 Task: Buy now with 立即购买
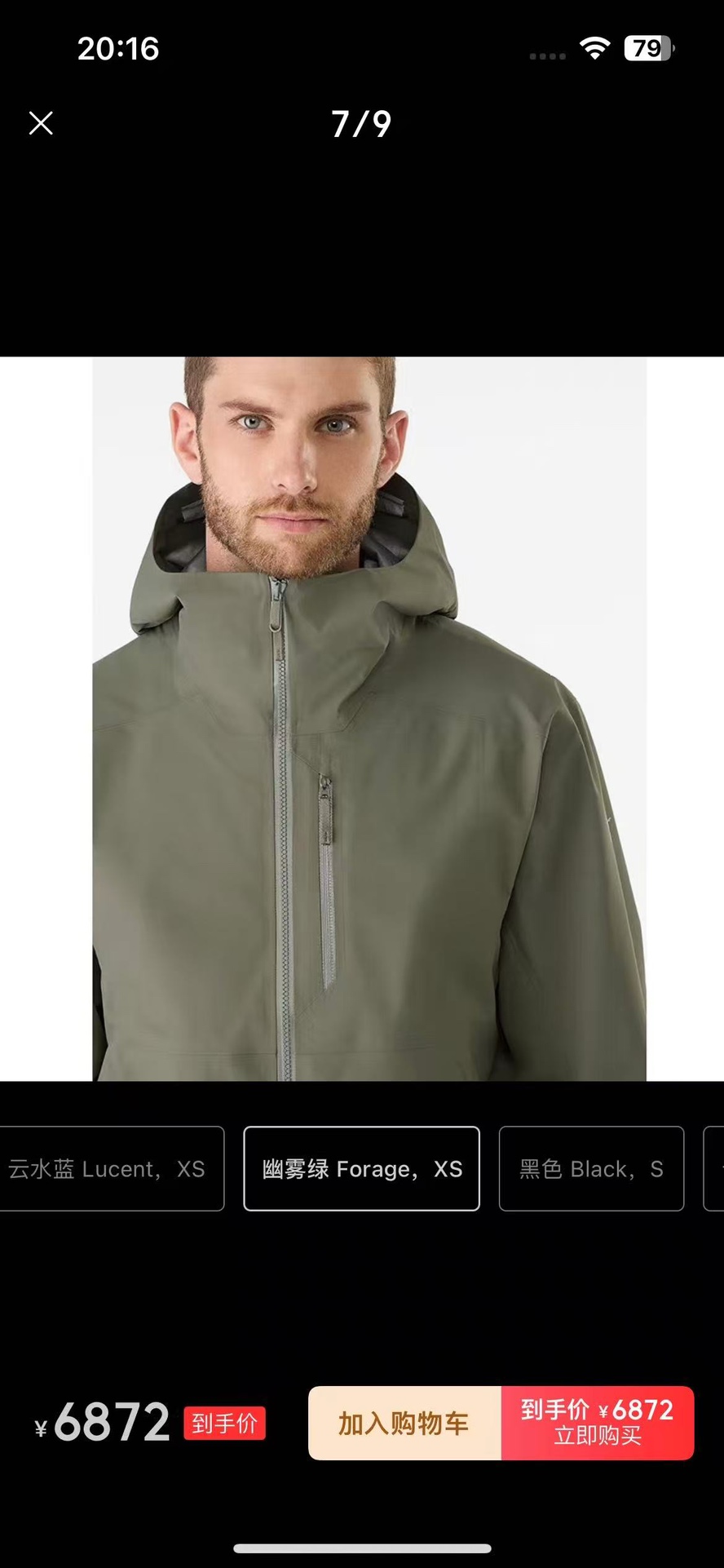click(x=598, y=1423)
